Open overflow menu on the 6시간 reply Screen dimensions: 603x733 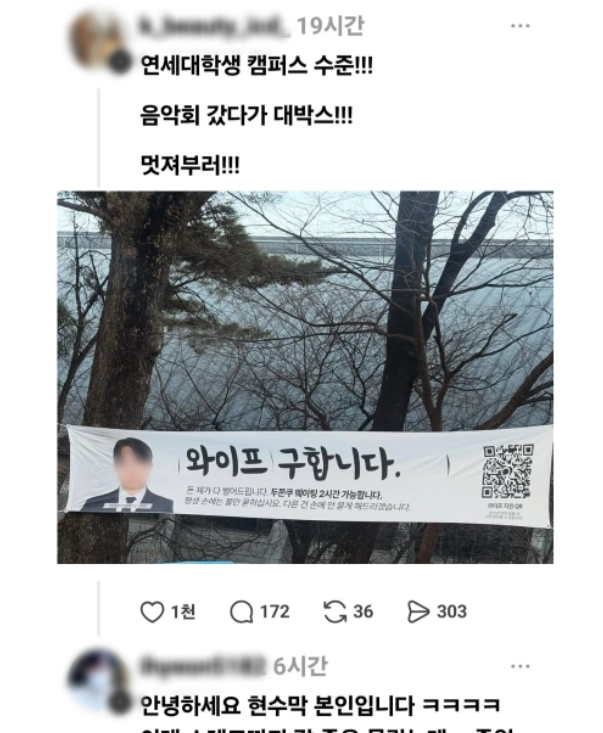pos(520,666)
